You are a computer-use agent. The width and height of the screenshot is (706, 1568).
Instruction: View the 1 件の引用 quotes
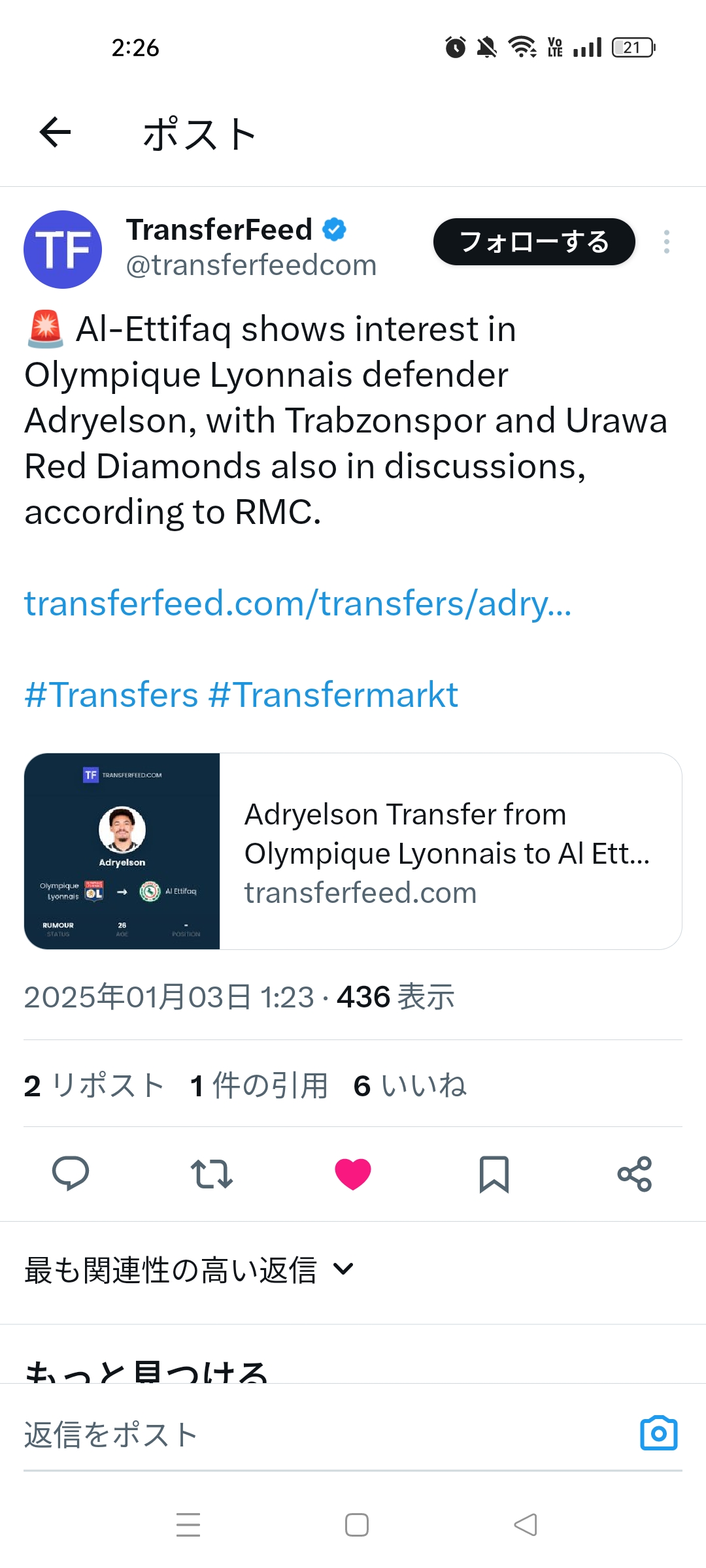[x=259, y=1085]
